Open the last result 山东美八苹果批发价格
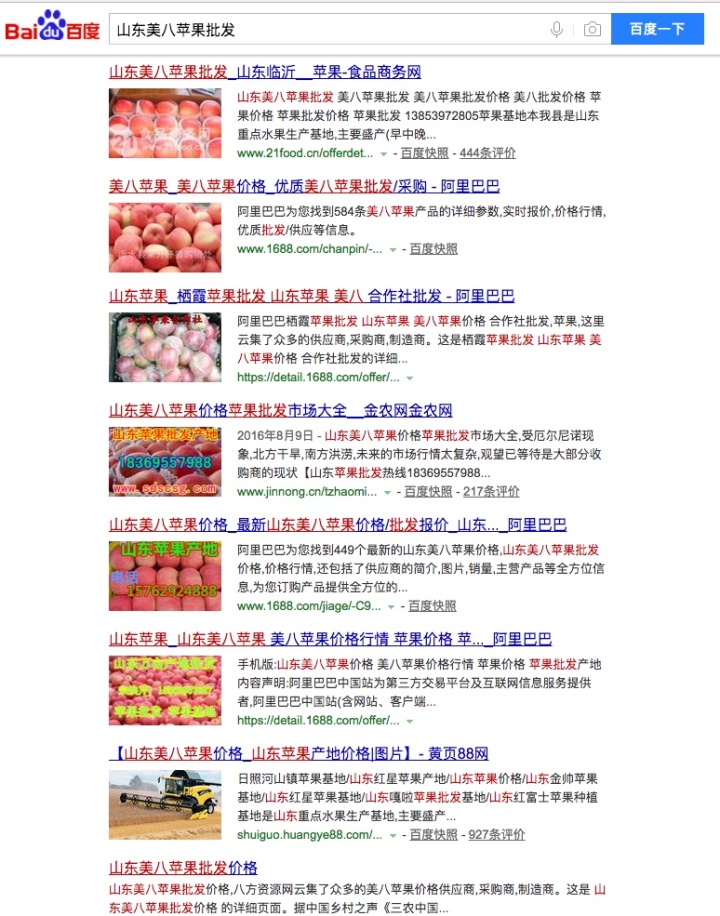This screenshot has width=720, height=916. pos(183,867)
